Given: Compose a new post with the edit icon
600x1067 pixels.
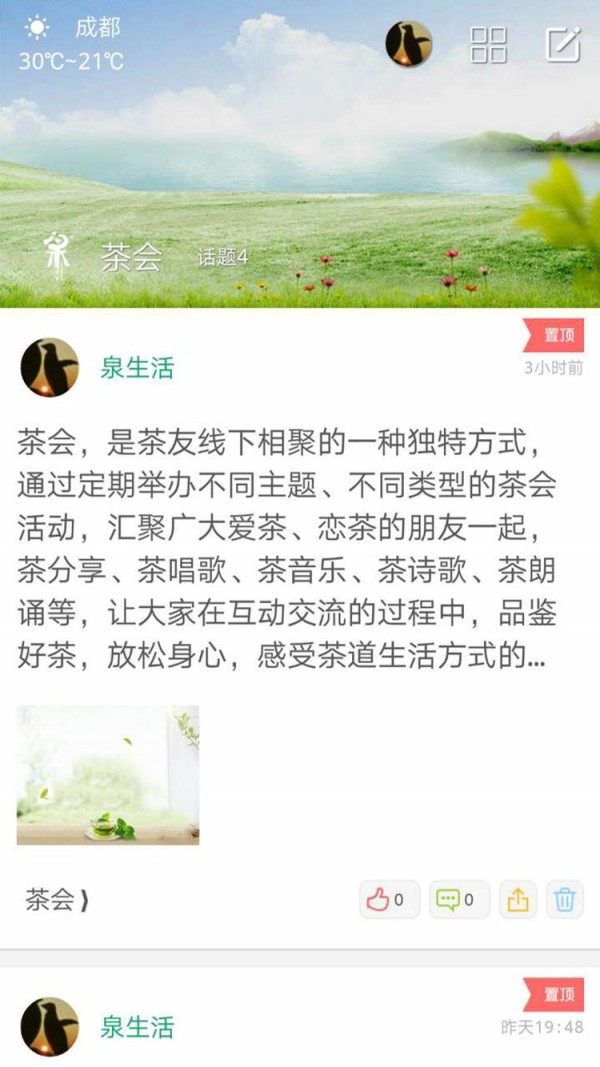Looking at the screenshot, I should tap(563, 45).
